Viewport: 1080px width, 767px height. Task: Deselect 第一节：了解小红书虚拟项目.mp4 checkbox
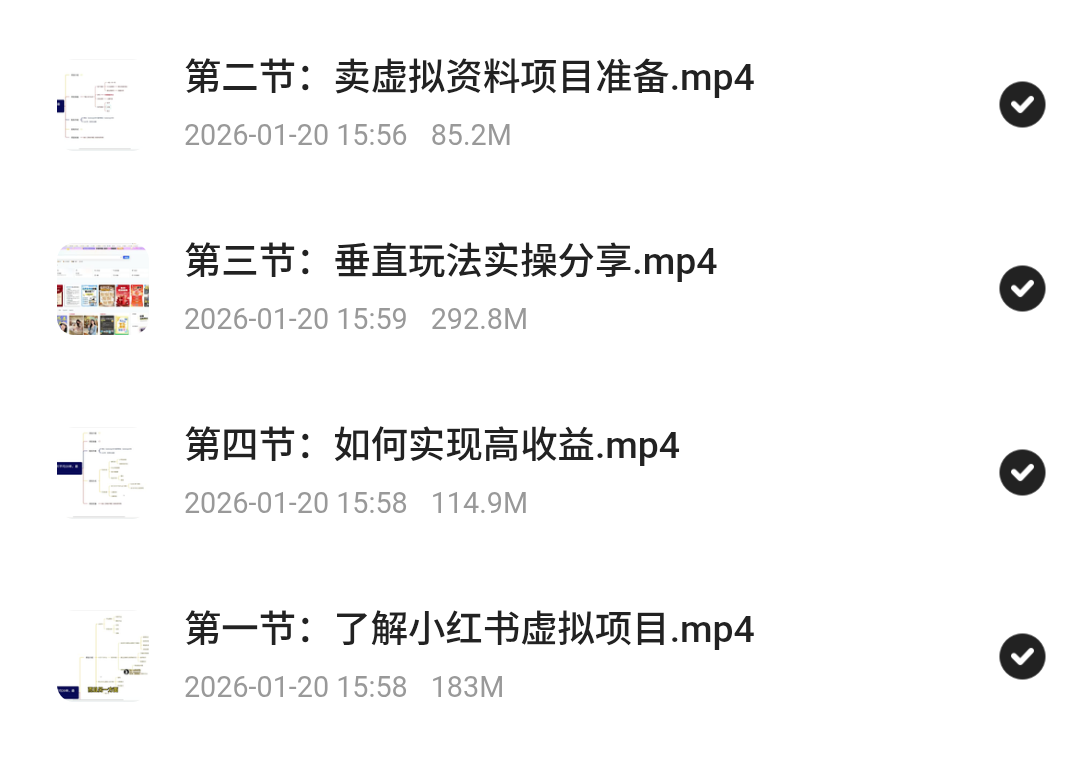pos(1022,657)
